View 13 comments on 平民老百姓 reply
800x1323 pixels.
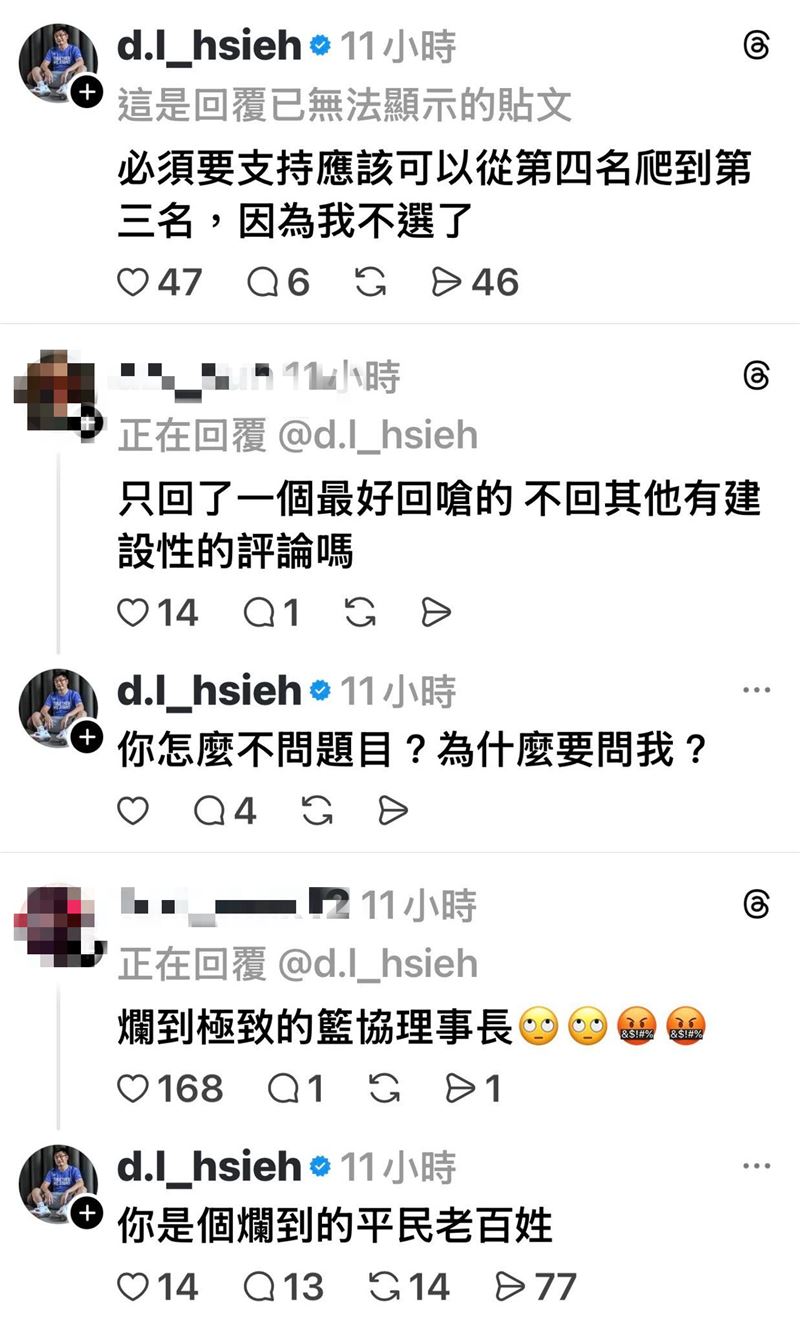coord(260,1287)
